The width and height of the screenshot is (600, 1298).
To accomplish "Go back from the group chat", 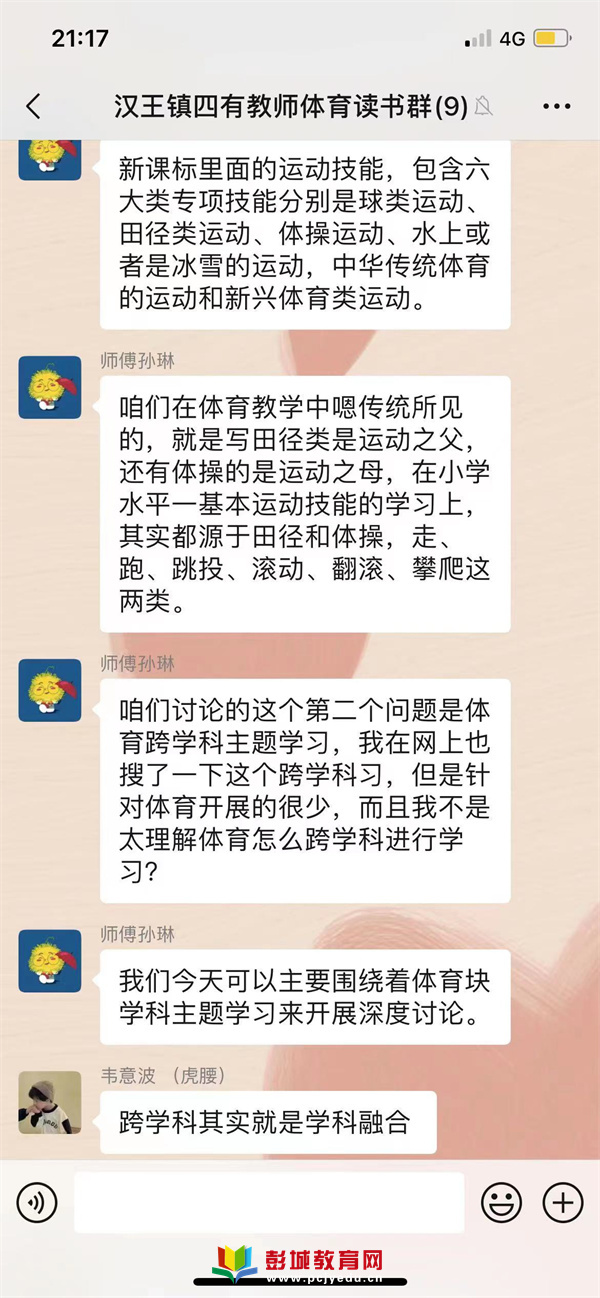I will (x=34, y=107).
